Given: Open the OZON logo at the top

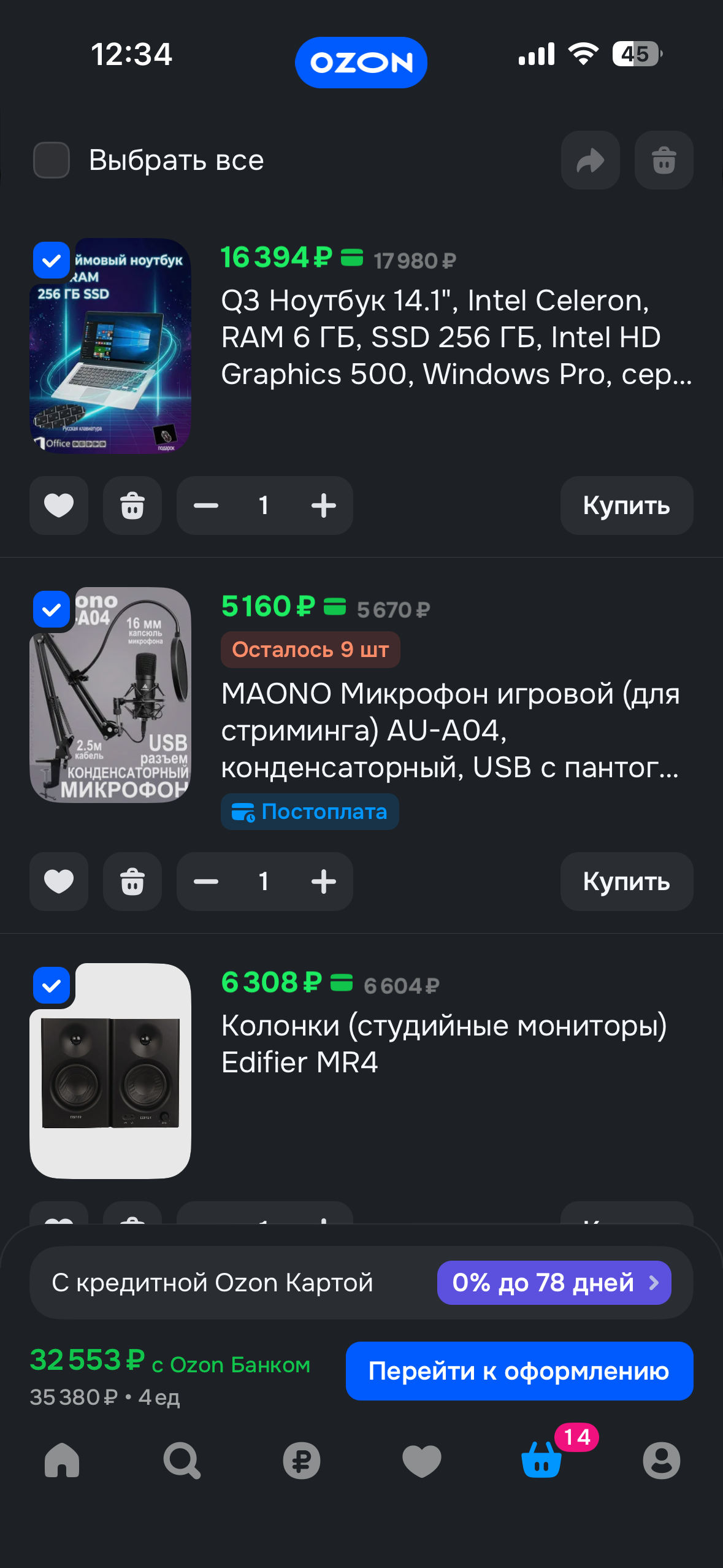Looking at the screenshot, I should tap(361, 62).
